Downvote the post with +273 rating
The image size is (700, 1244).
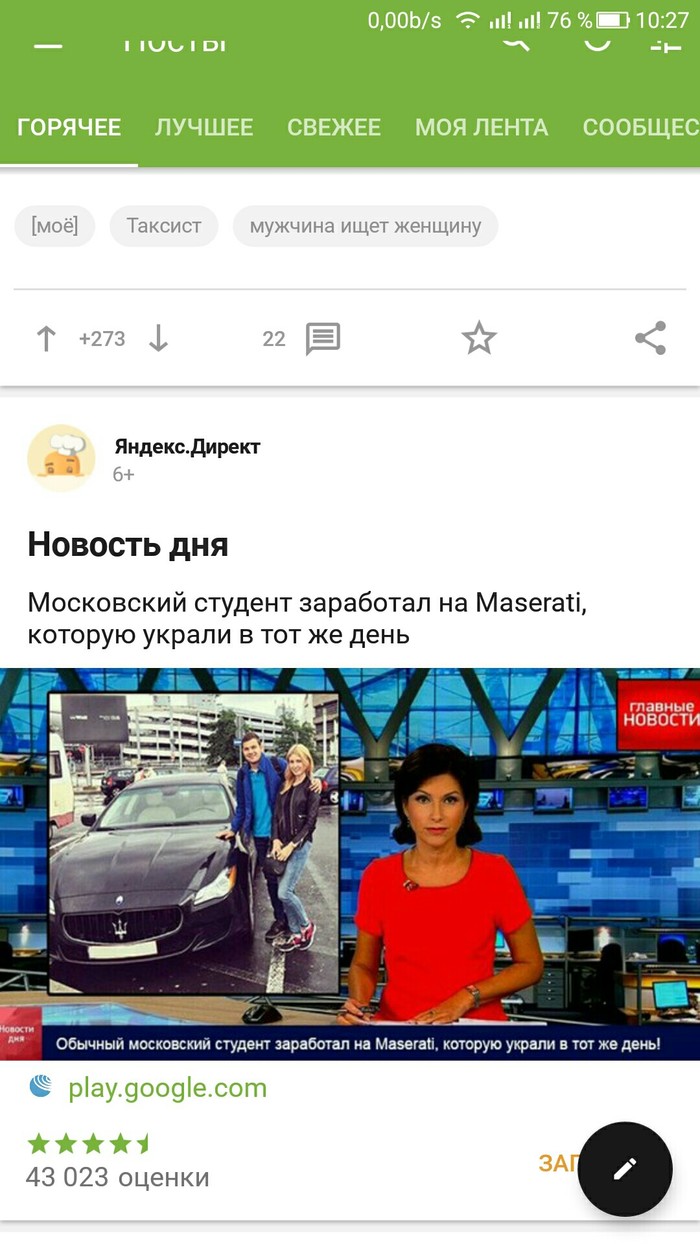tap(158, 339)
